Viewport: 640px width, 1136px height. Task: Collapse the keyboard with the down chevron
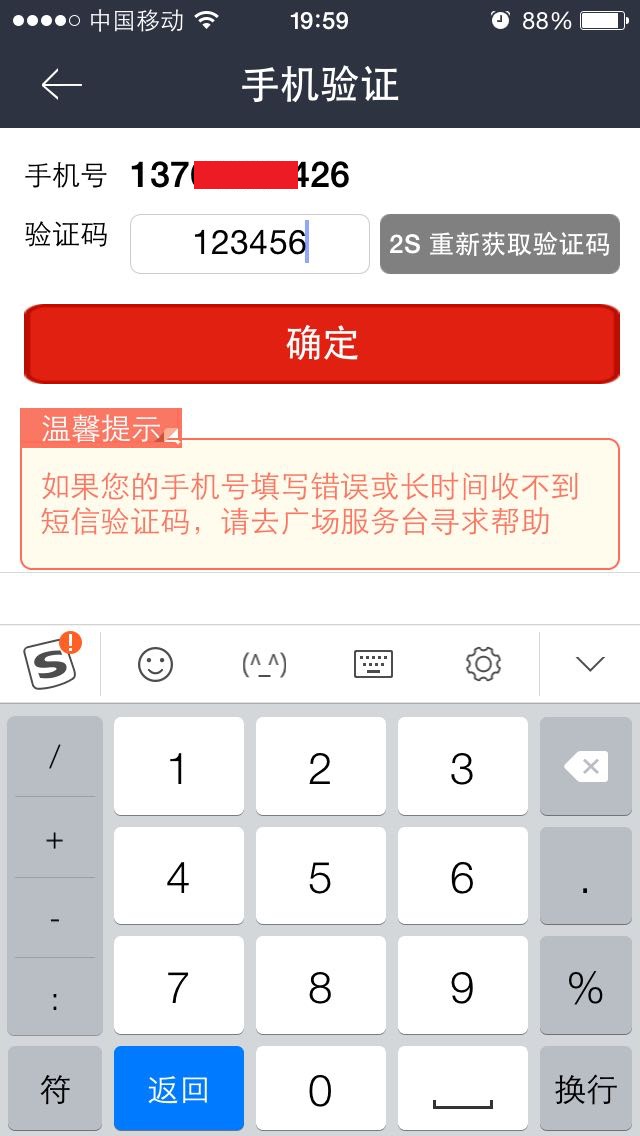(589, 664)
